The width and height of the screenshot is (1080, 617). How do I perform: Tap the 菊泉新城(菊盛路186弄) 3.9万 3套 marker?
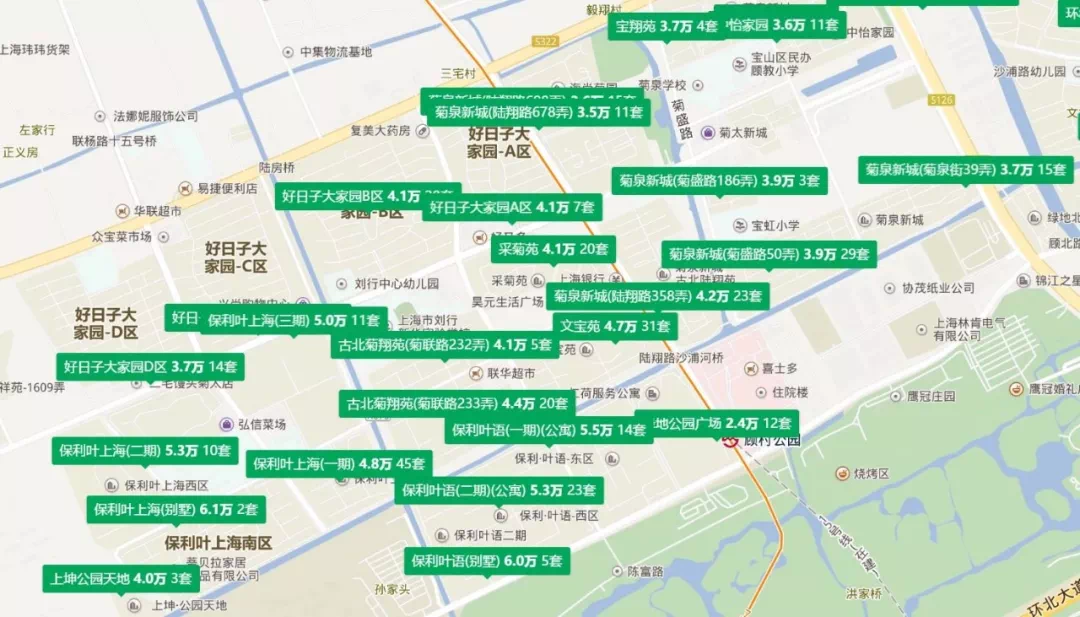(719, 181)
